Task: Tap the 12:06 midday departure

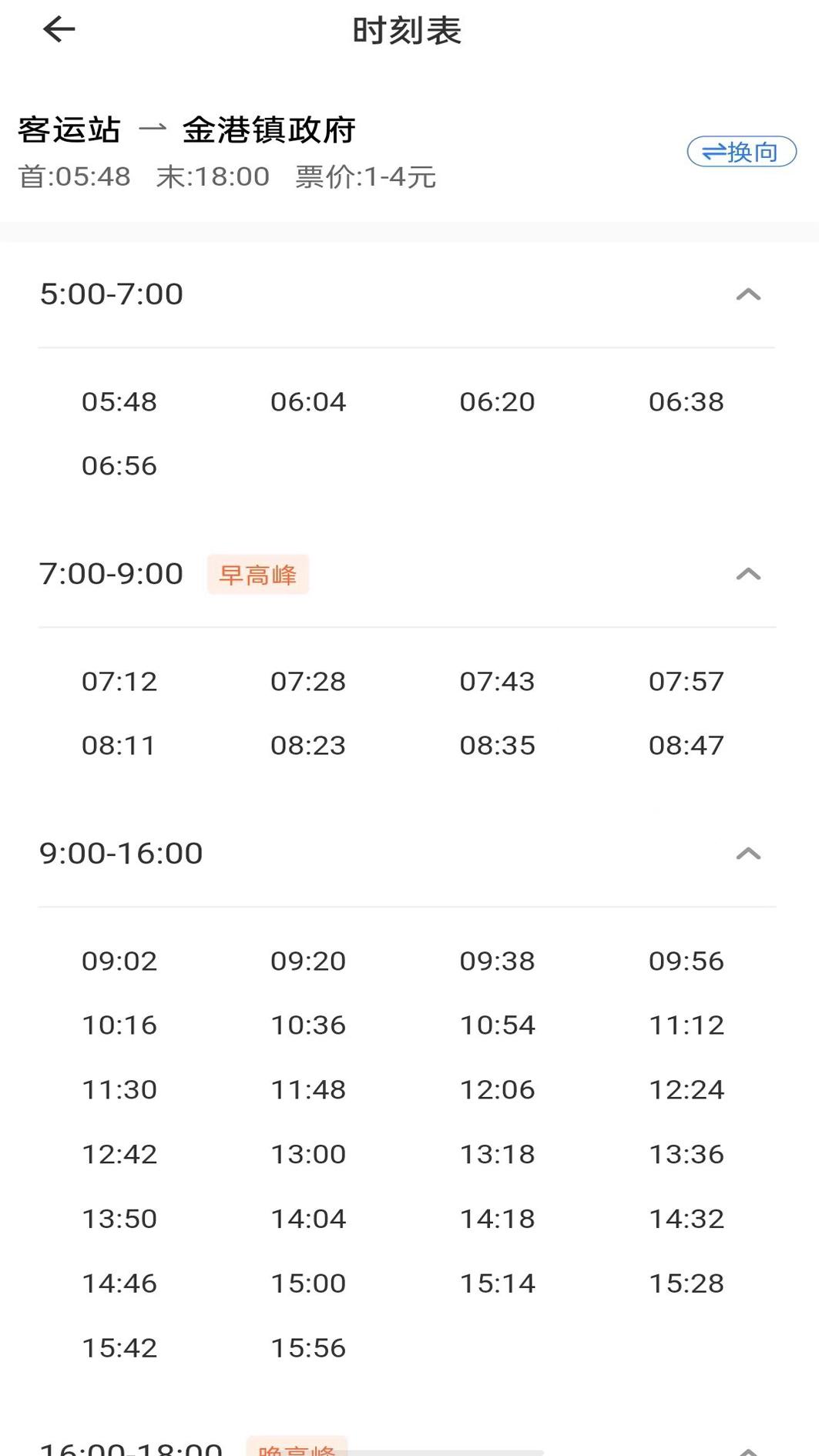Action: point(497,1089)
